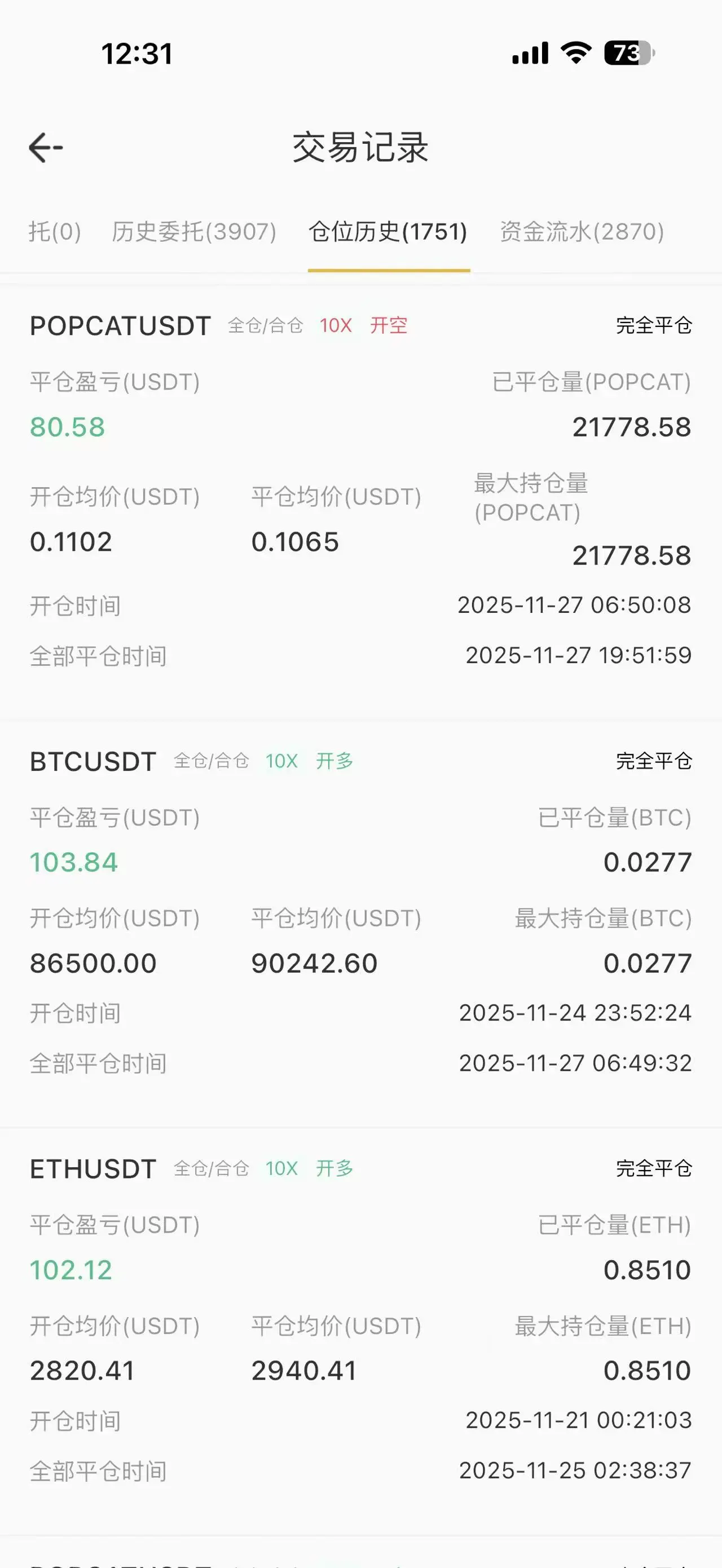722x1568 pixels.
Task: View the BTCUSDT position history card
Action: coord(360,913)
